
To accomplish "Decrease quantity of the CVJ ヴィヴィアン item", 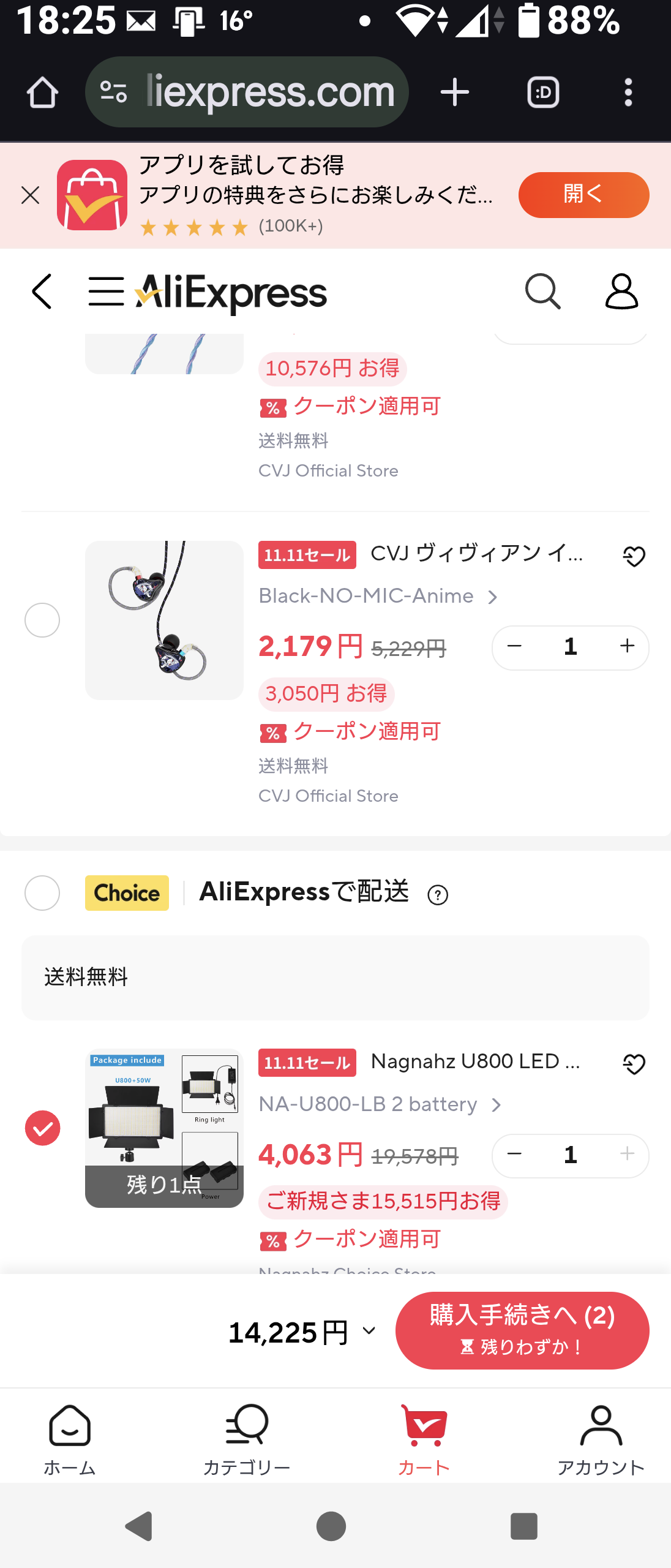I will coord(514,647).
